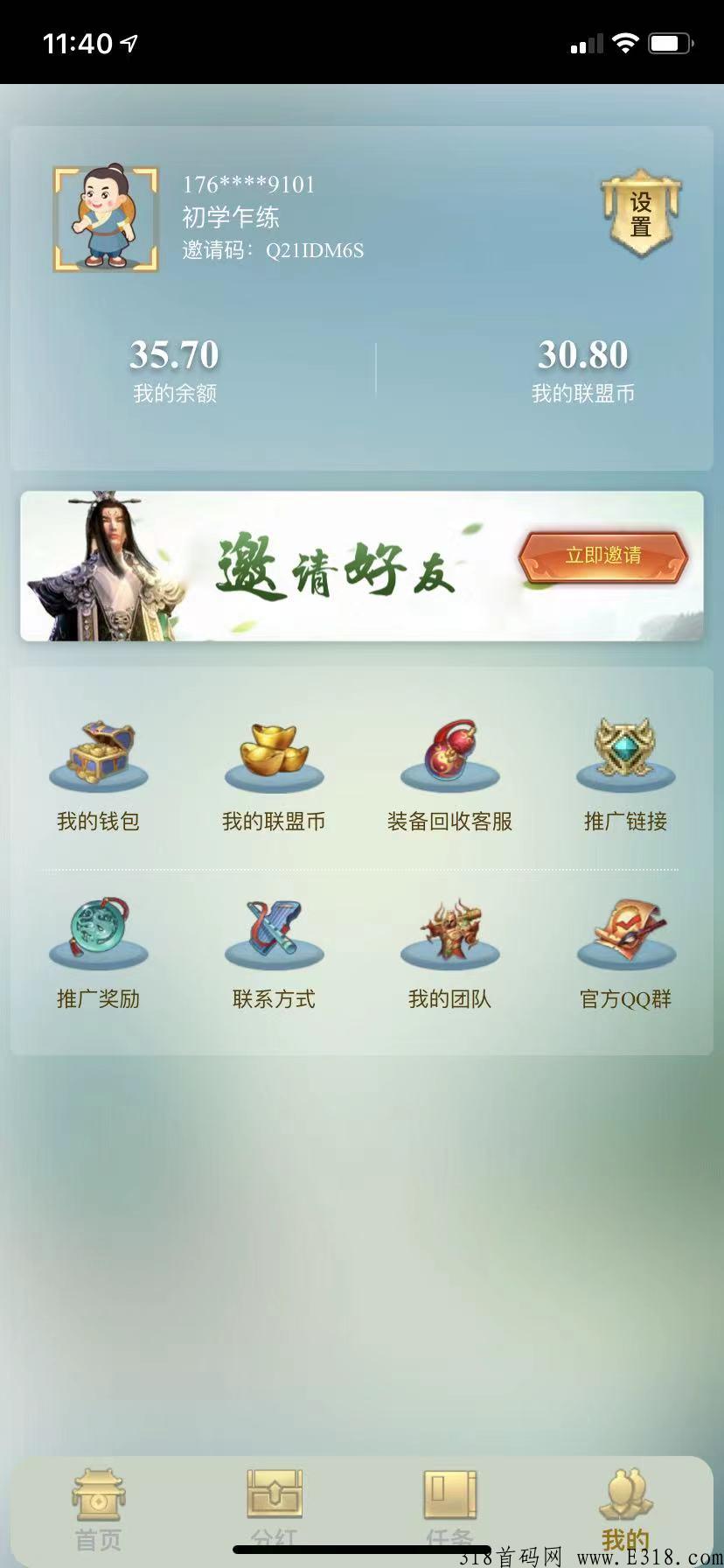The height and width of the screenshot is (1568, 724).
Task: Open the 设置 settings badge
Action: pyautogui.click(x=641, y=214)
